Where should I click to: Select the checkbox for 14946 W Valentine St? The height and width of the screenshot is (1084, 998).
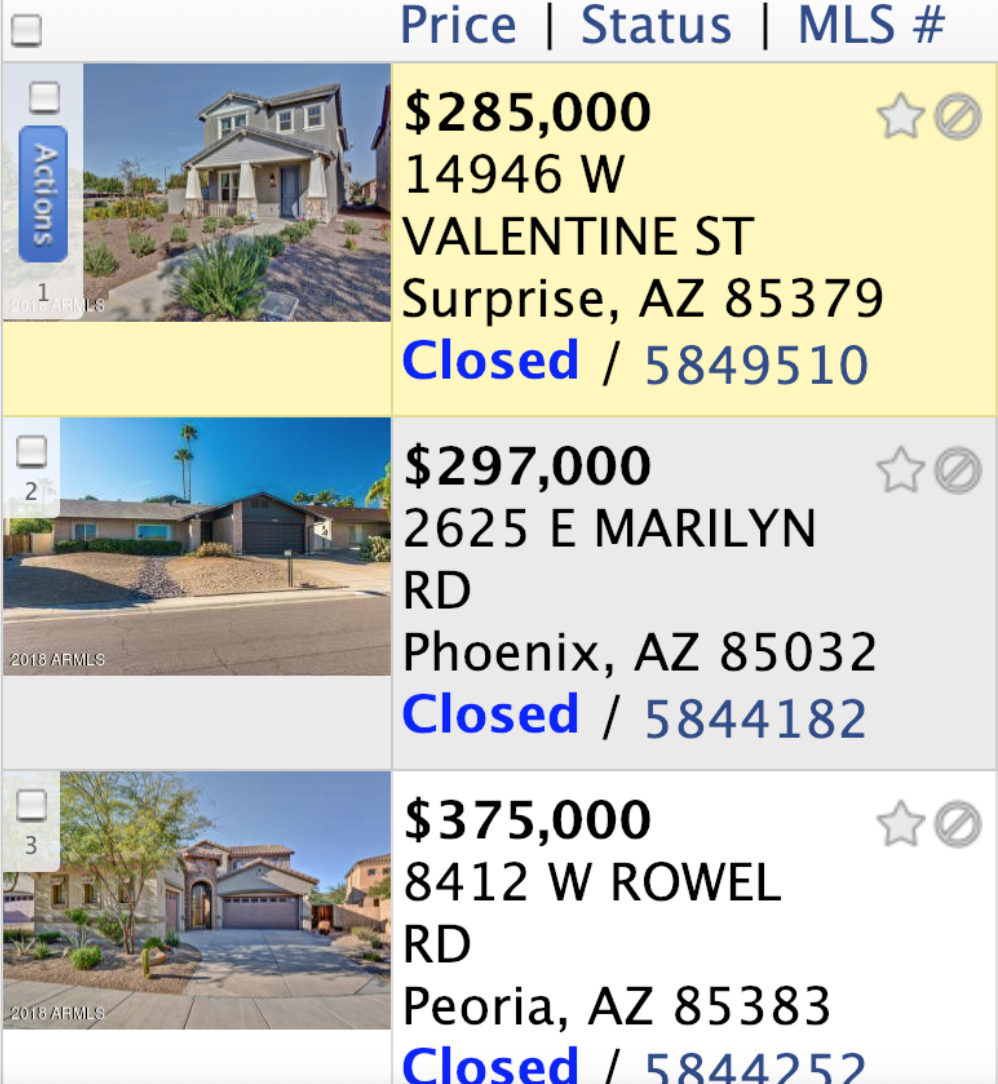(43, 97)
